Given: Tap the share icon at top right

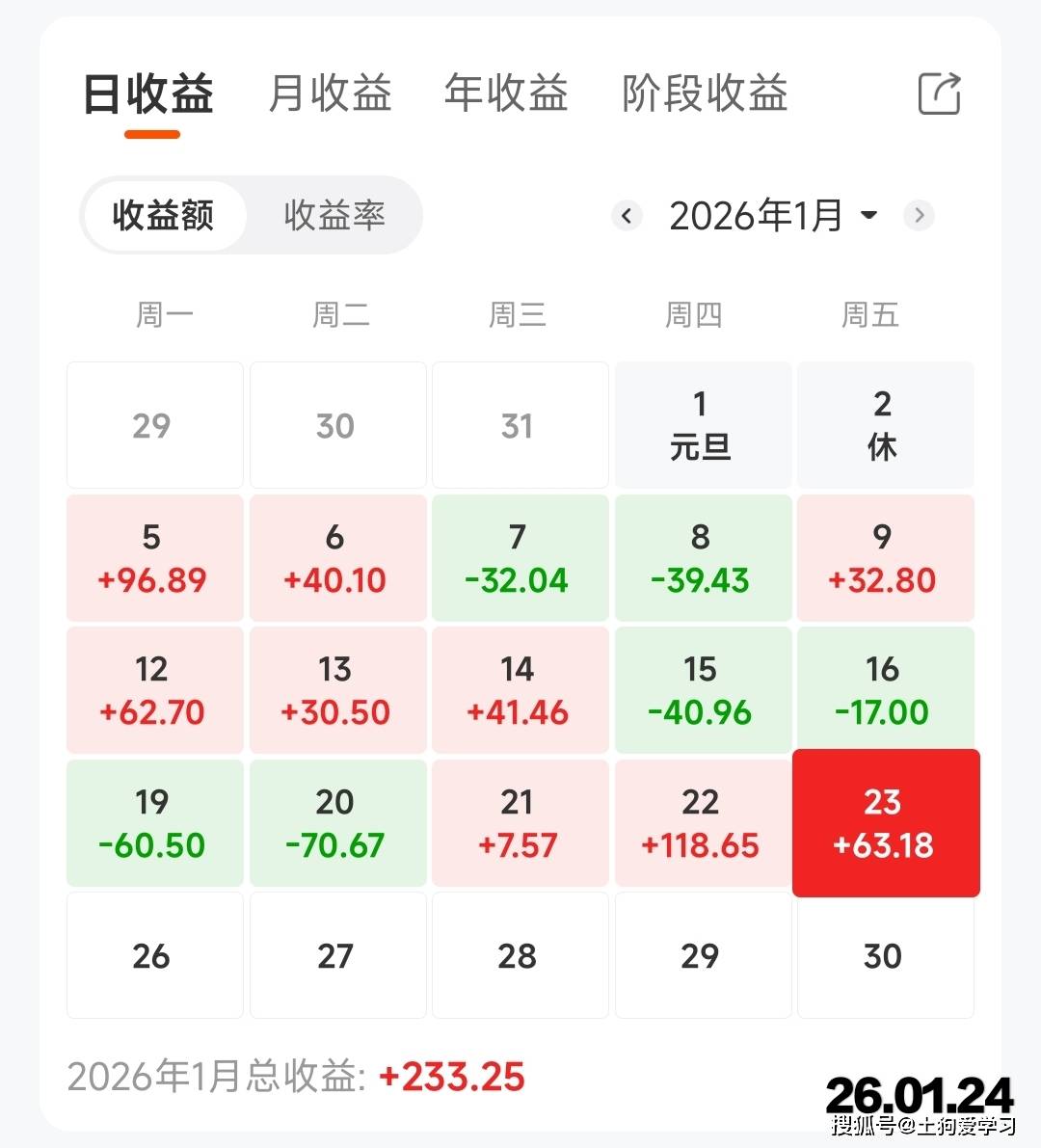Looking at the screenshot, I should click(939, 93).
